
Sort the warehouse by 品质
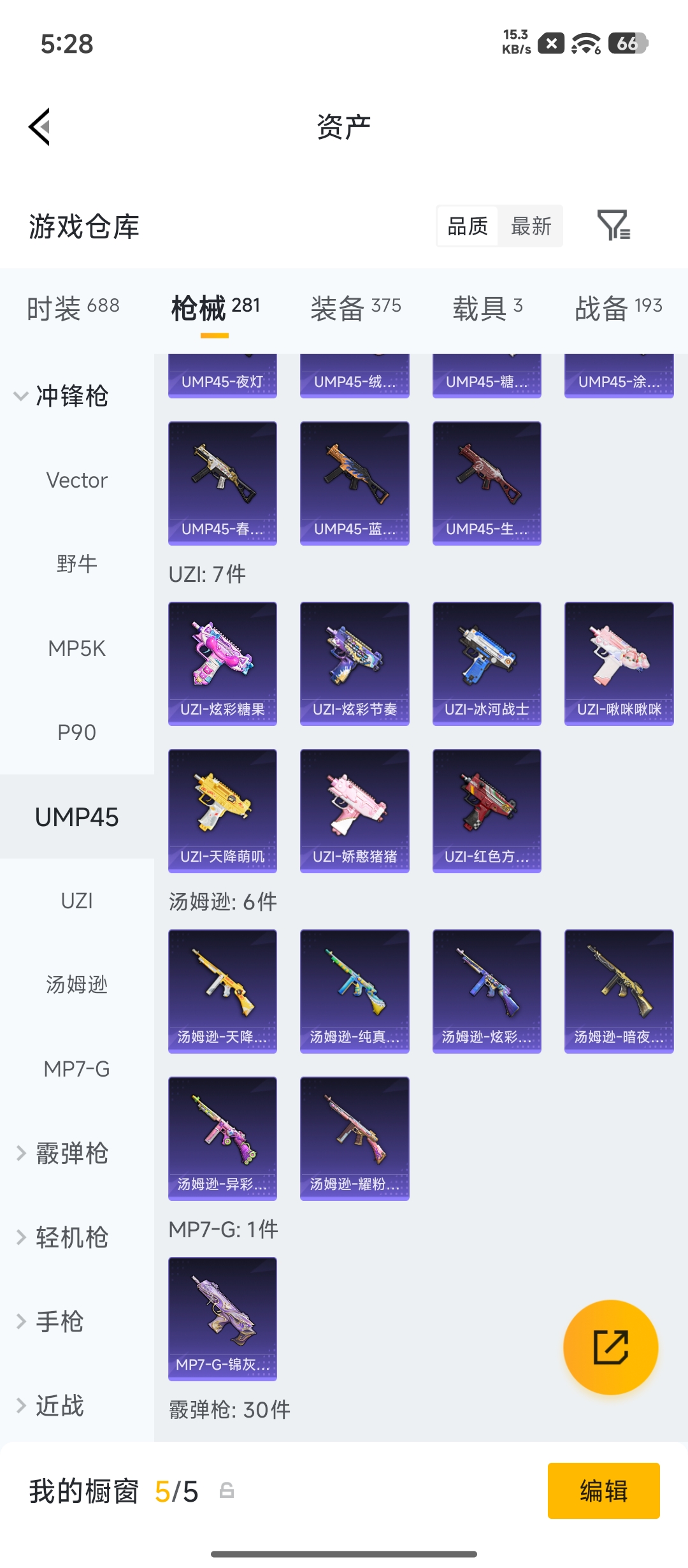pos(468,226)
